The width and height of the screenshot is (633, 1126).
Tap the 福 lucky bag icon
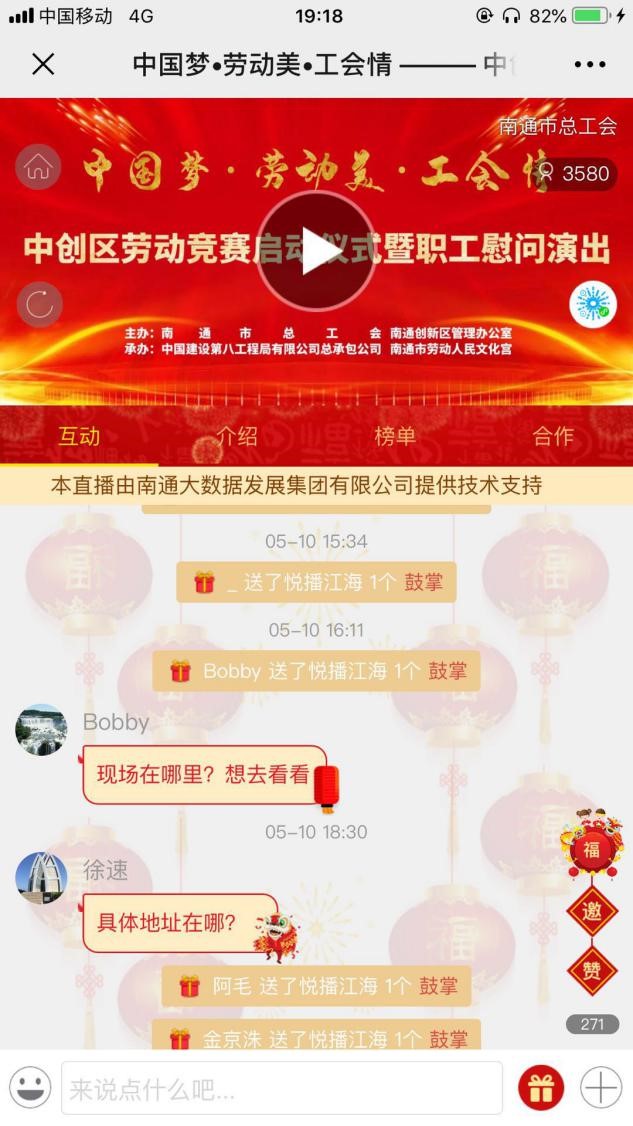click(x=592, y=850)
